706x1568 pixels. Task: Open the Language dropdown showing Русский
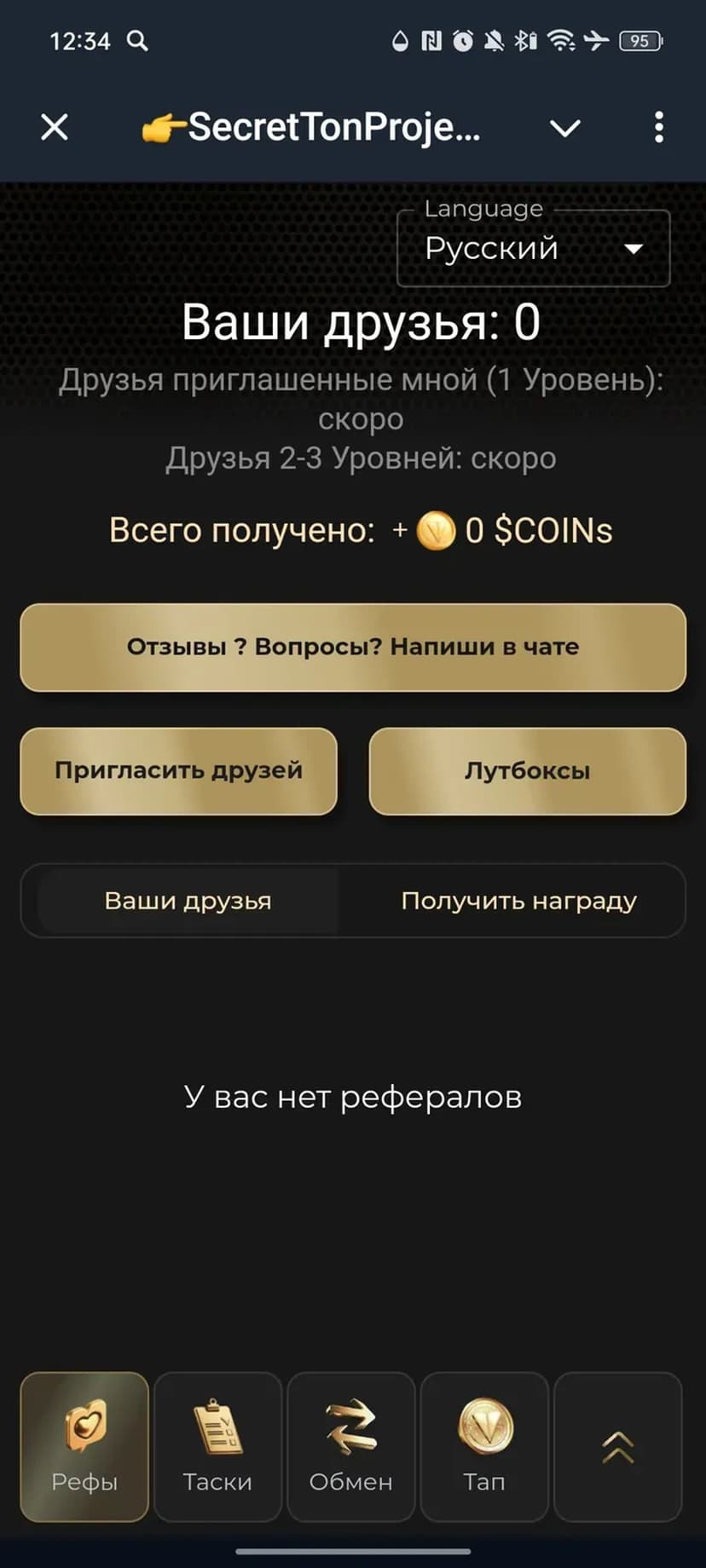point(534,249)
